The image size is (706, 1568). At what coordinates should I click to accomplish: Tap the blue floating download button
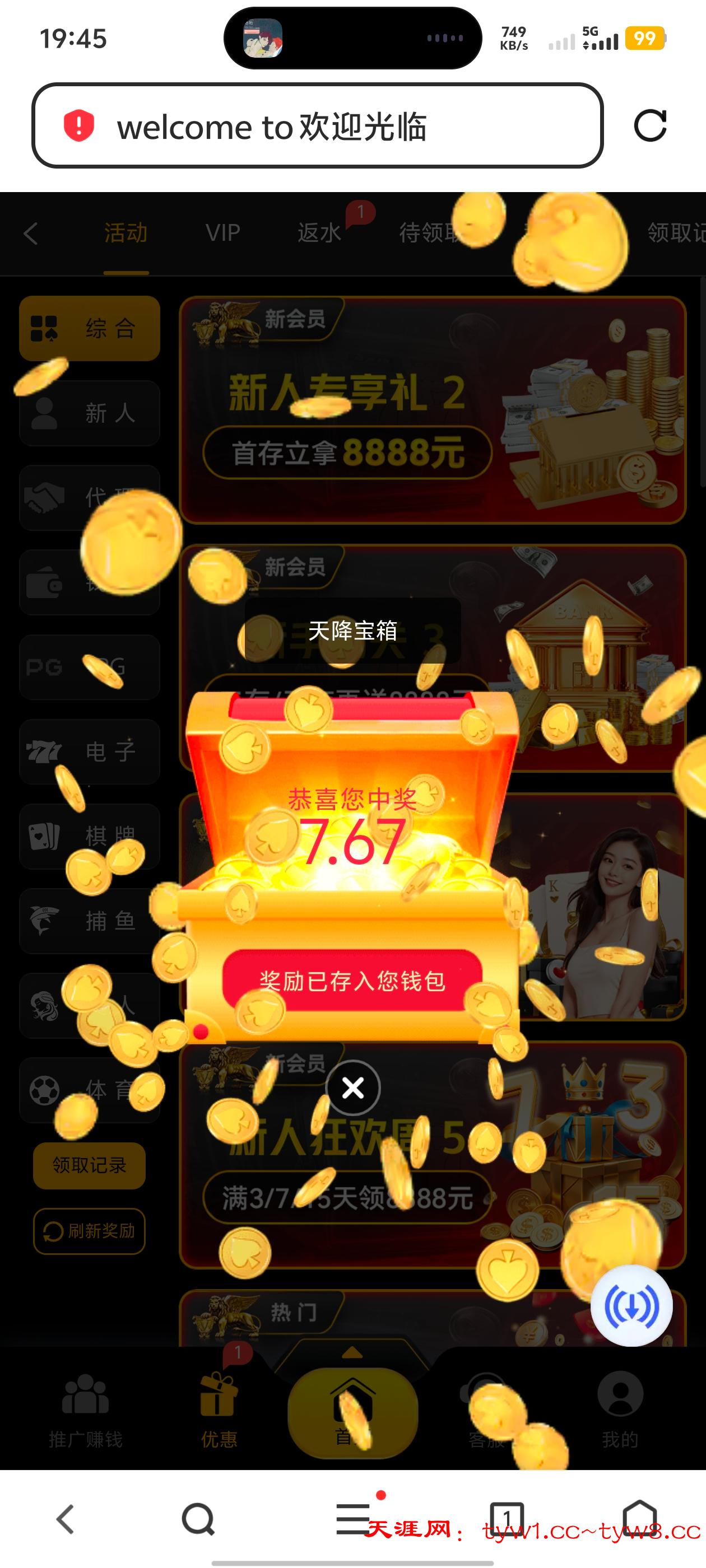coord(631,1306)
